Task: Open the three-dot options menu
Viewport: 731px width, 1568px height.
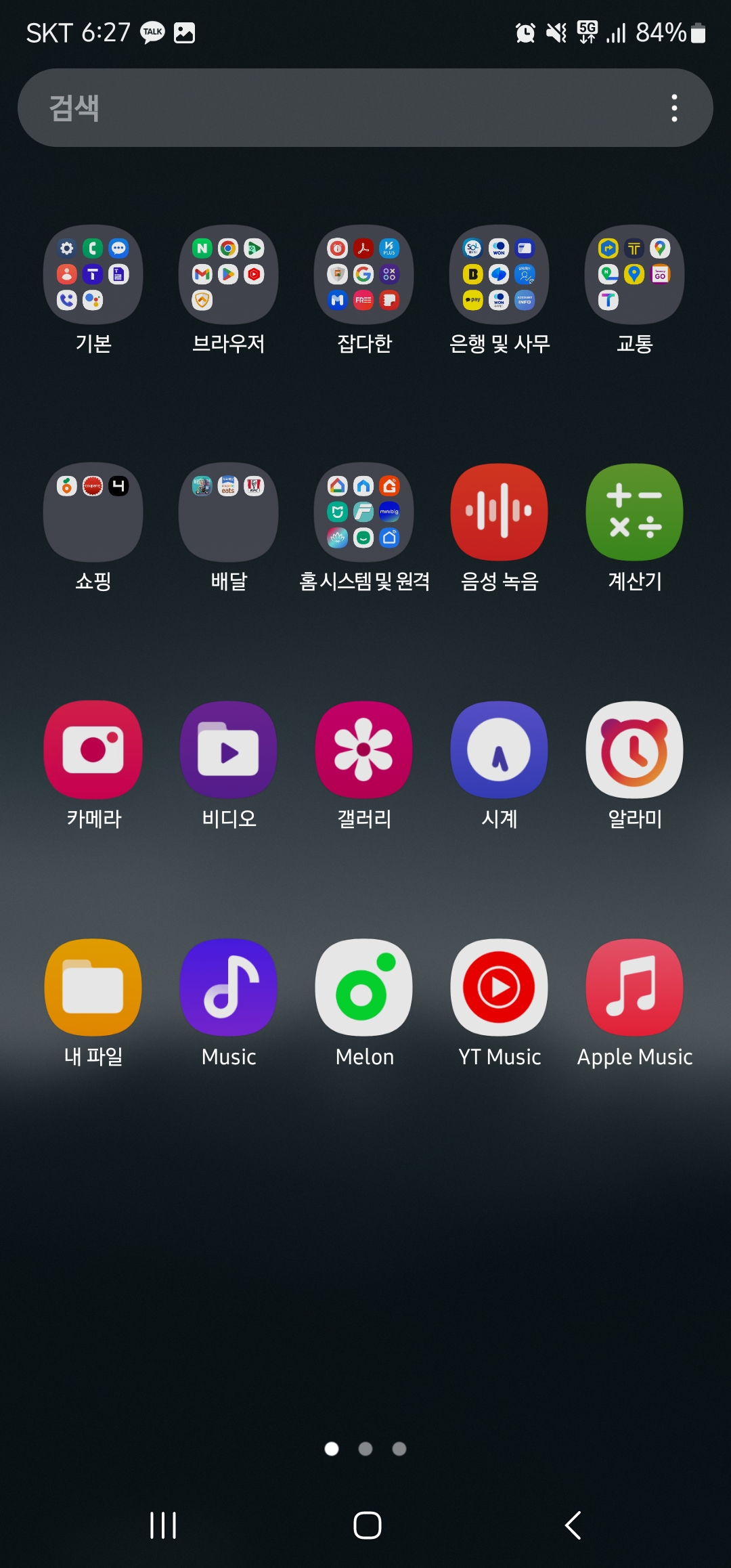Action: point(674,108)
